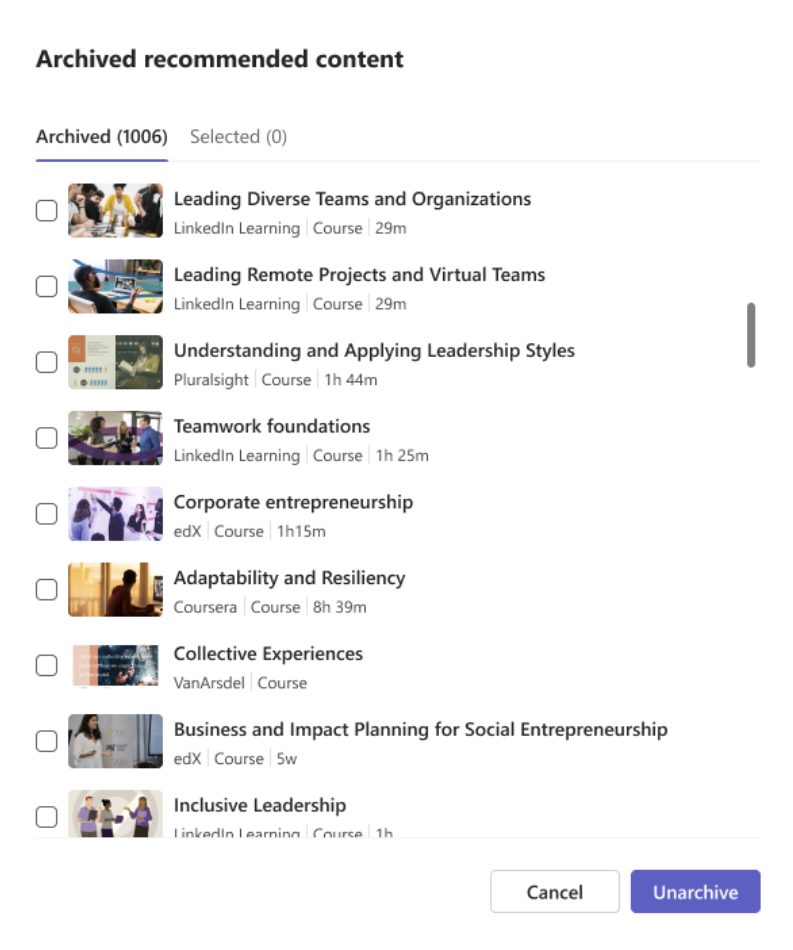Select the Teamwork foundations checkbox

click(x=46, y=438)
